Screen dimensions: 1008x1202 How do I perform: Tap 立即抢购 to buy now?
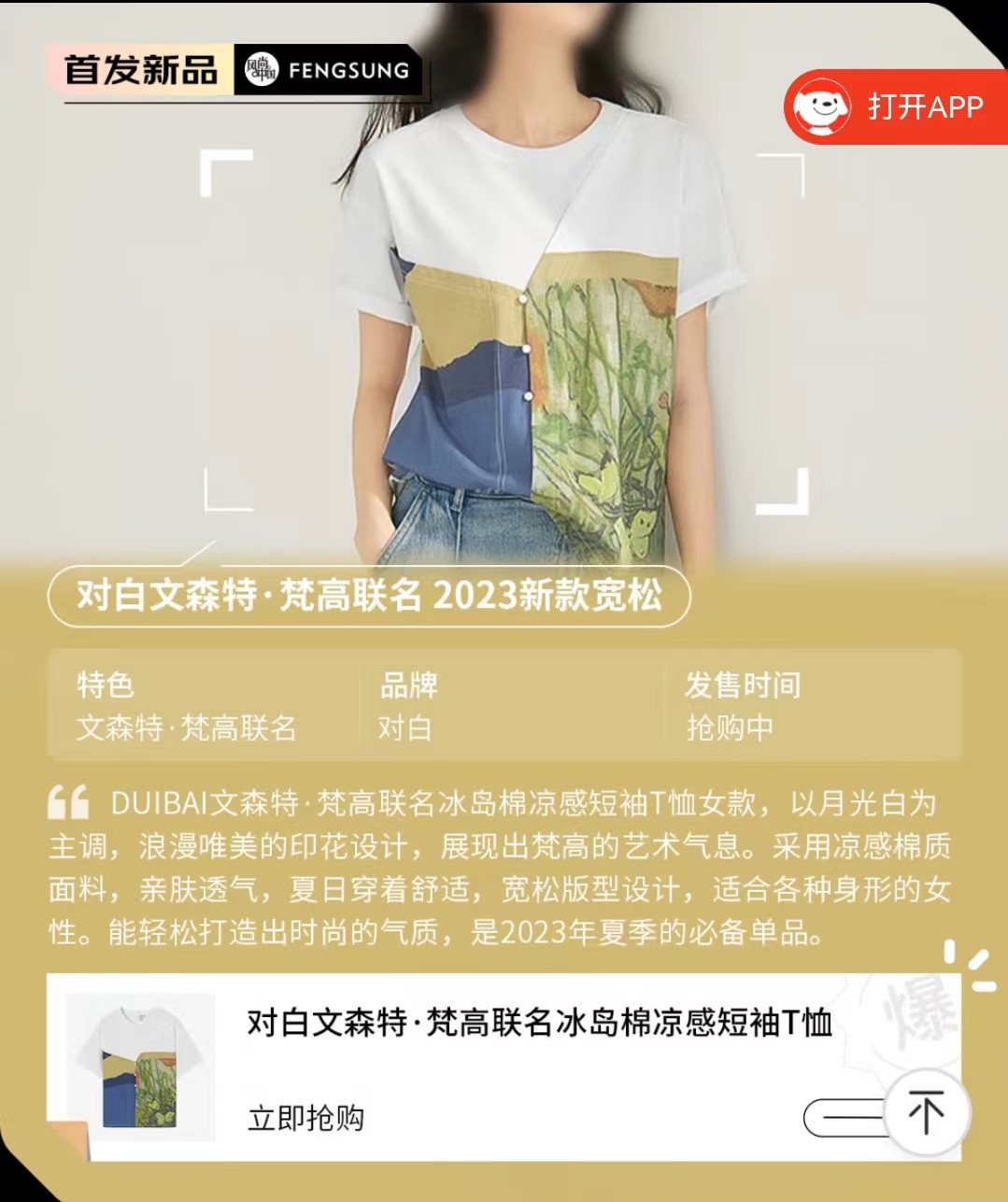pyautogui.click(x=306, y=1118)
